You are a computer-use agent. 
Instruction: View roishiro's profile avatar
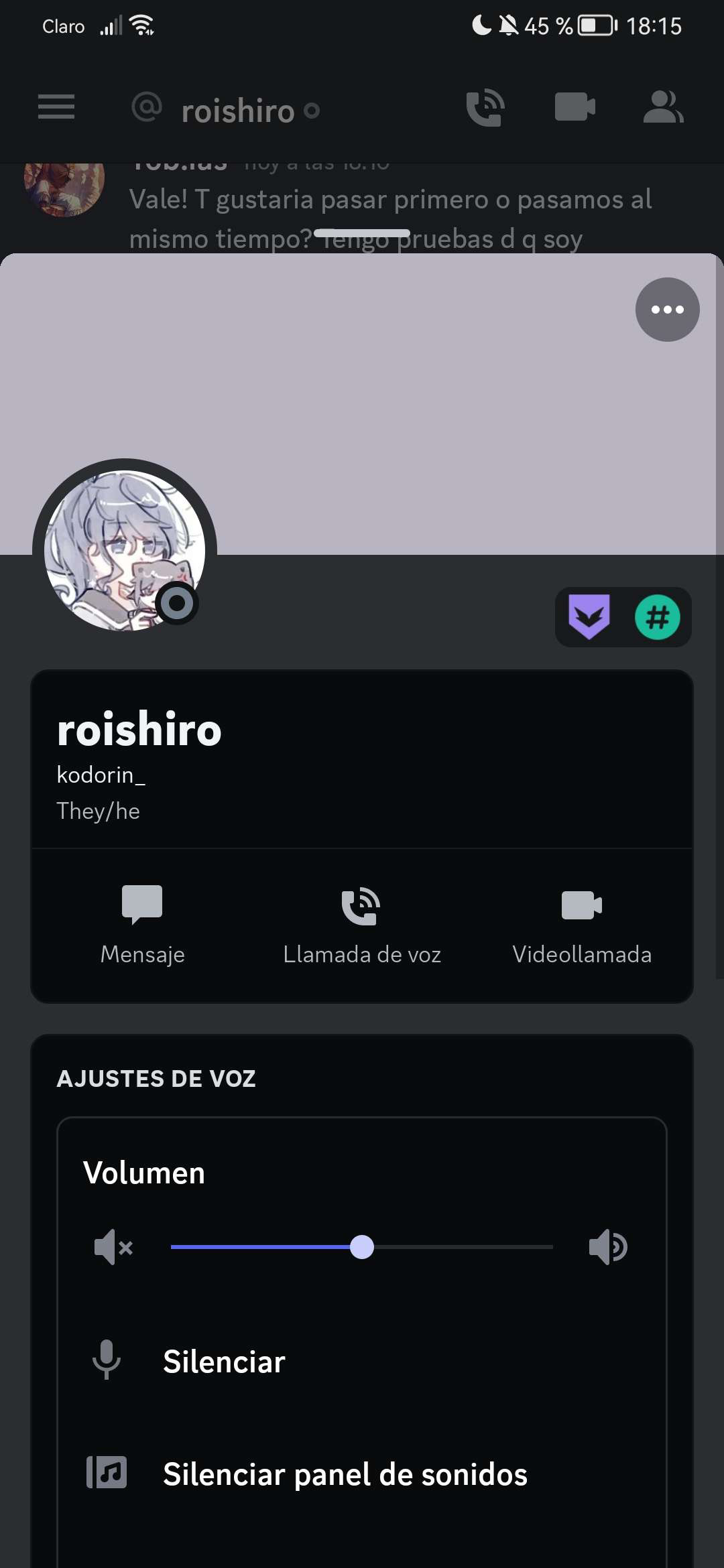click(125, 551)
